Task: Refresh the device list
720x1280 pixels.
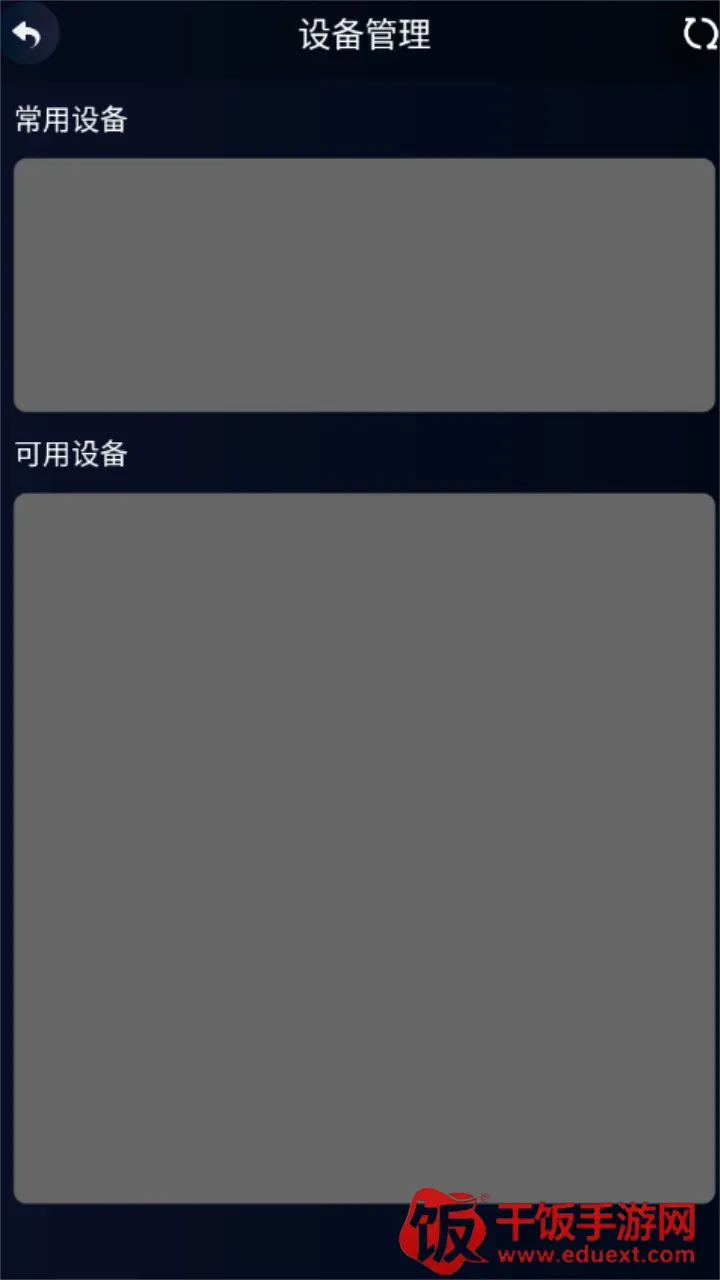Action: point(700,35)
